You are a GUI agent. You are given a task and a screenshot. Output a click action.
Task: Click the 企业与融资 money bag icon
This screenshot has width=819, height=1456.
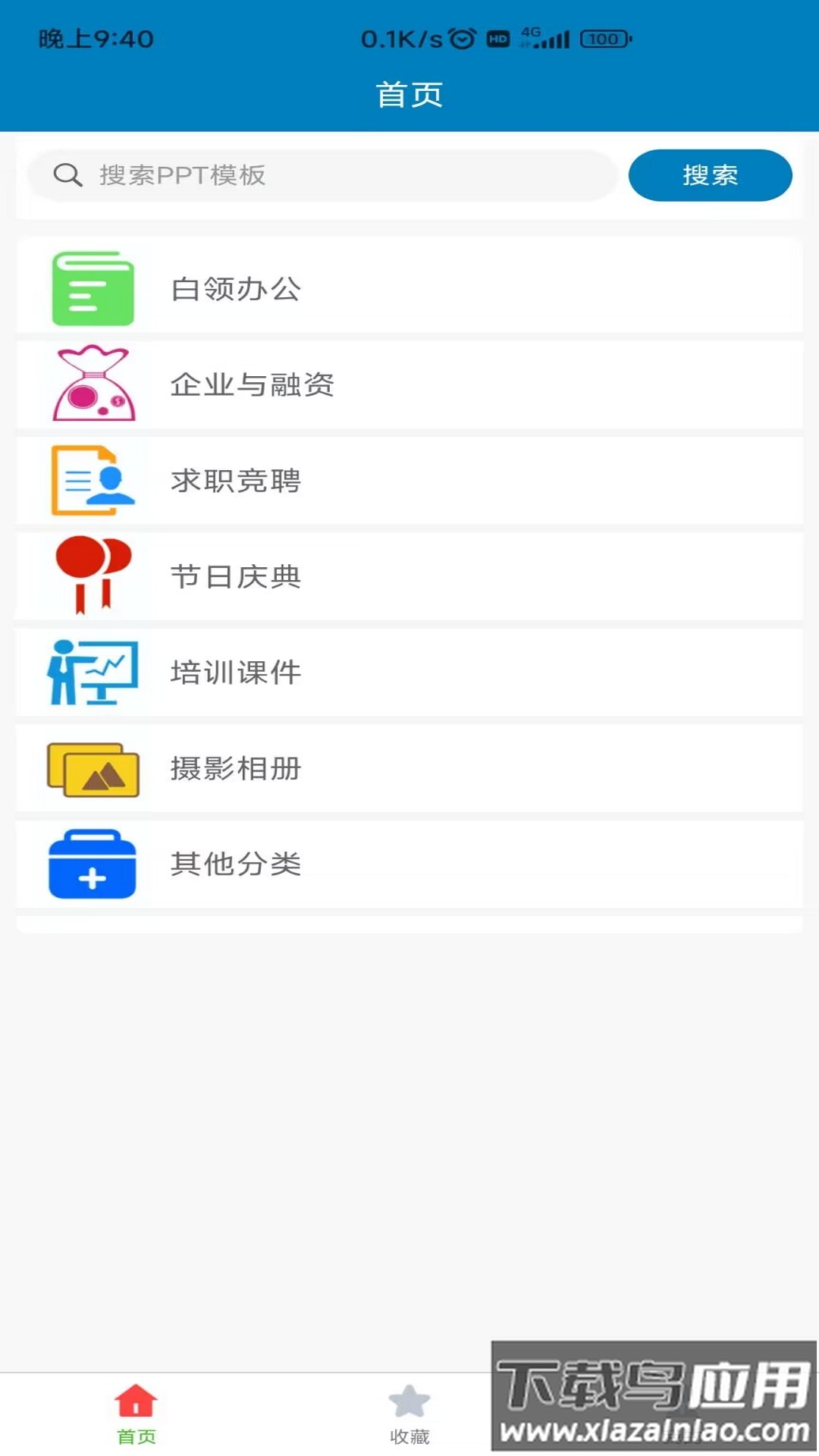[93, 384]
